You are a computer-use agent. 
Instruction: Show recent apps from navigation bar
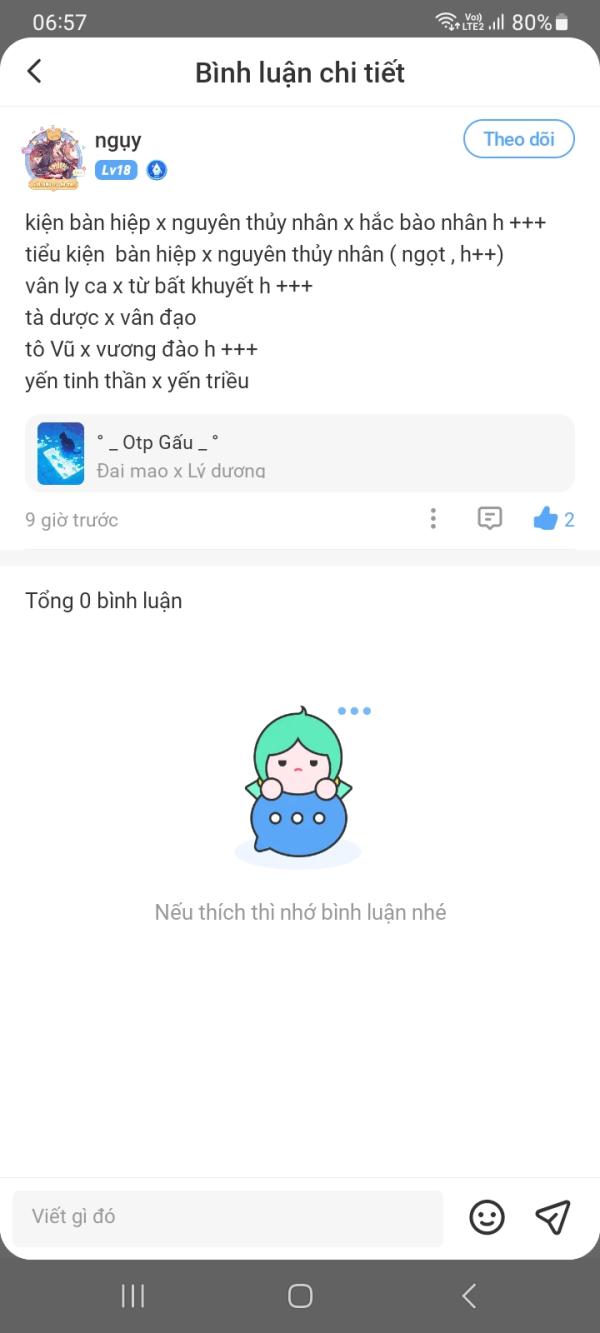click(133, 1296)
